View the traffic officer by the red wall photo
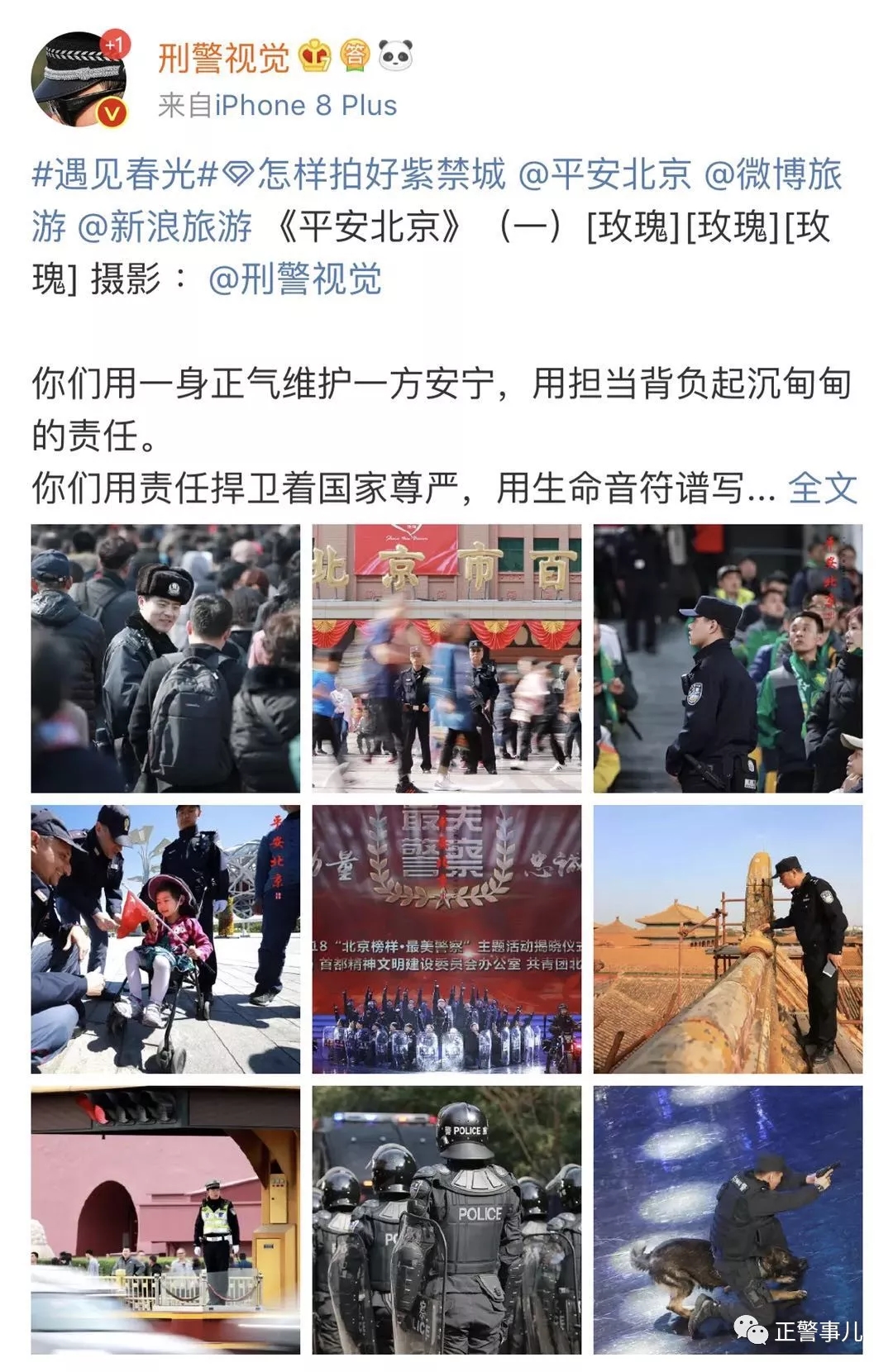The image size is (893, 1372). coord(165,1220)
